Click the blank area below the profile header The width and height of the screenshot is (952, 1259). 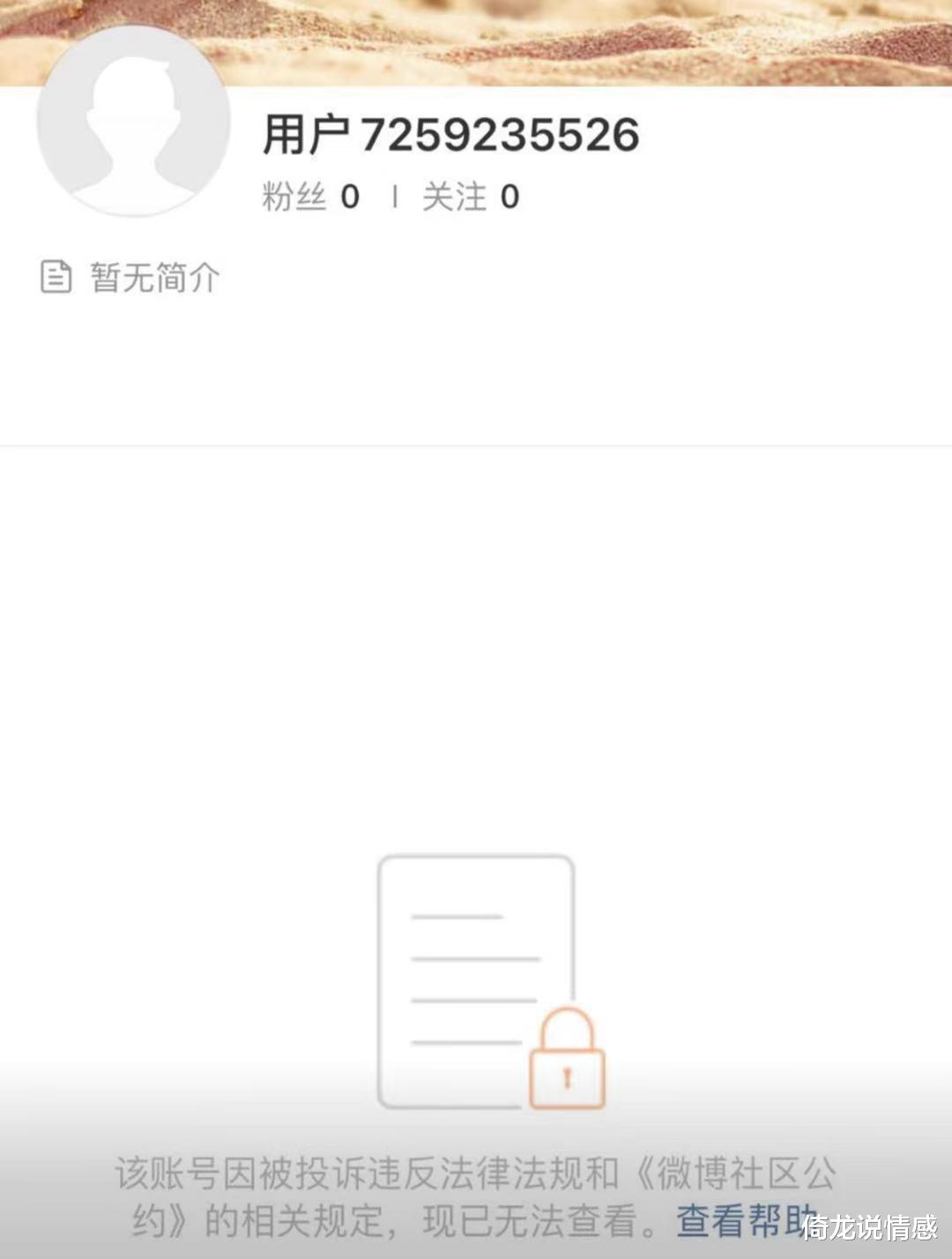[x=476, y=617]
